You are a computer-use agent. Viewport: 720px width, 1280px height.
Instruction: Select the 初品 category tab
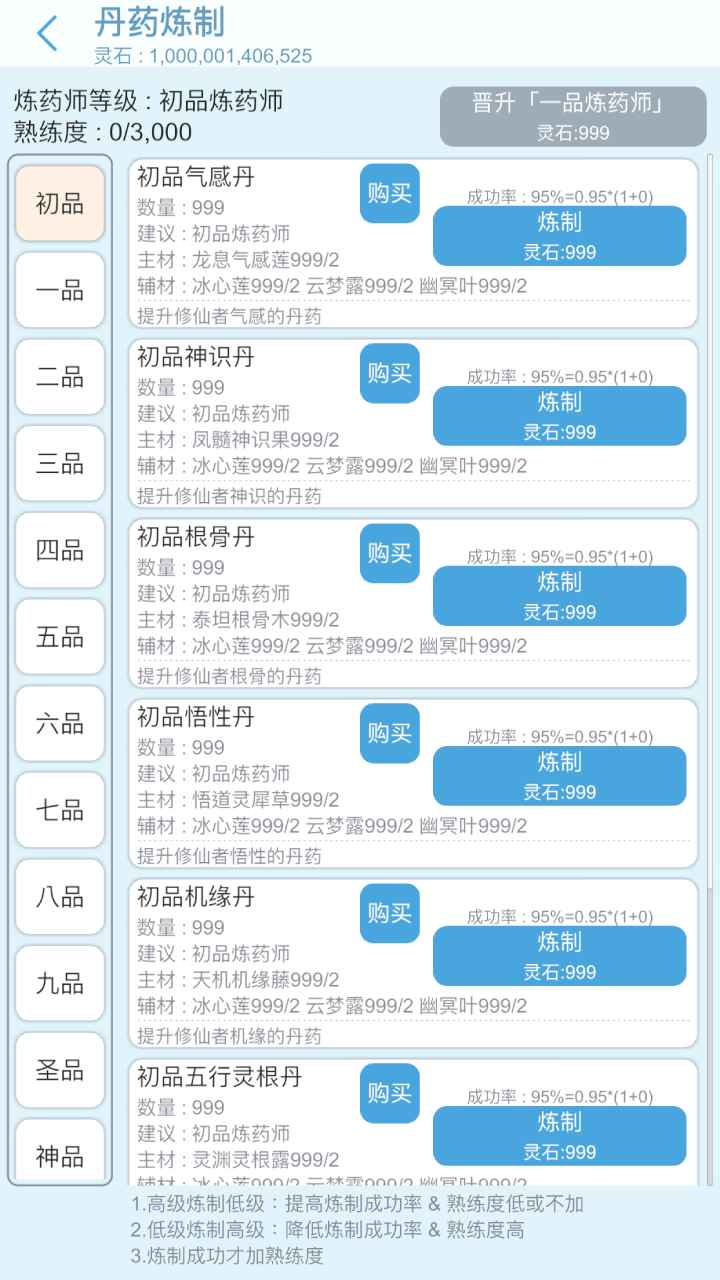[59, 203]
